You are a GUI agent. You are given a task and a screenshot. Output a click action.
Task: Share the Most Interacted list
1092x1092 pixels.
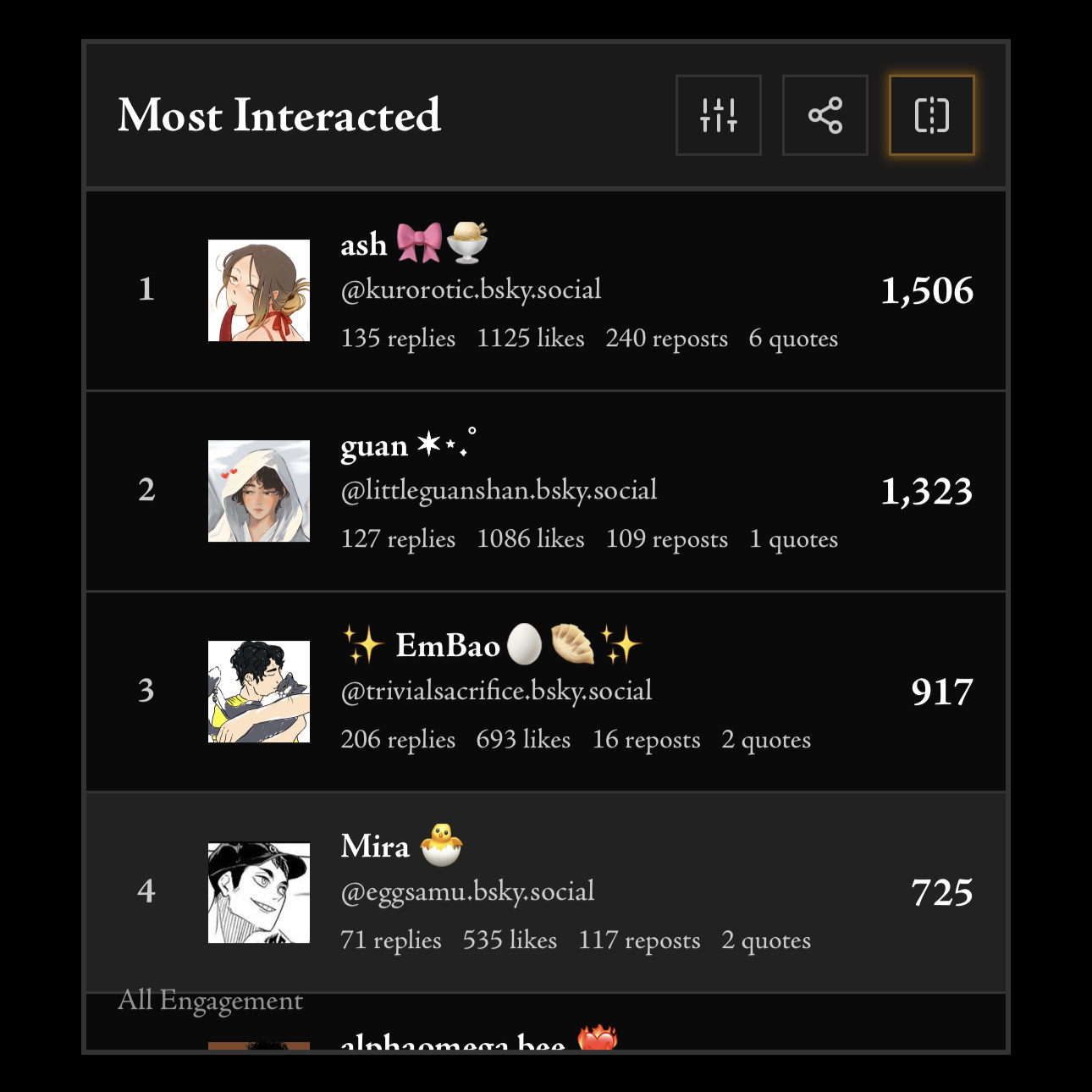(x=825, y=115)
